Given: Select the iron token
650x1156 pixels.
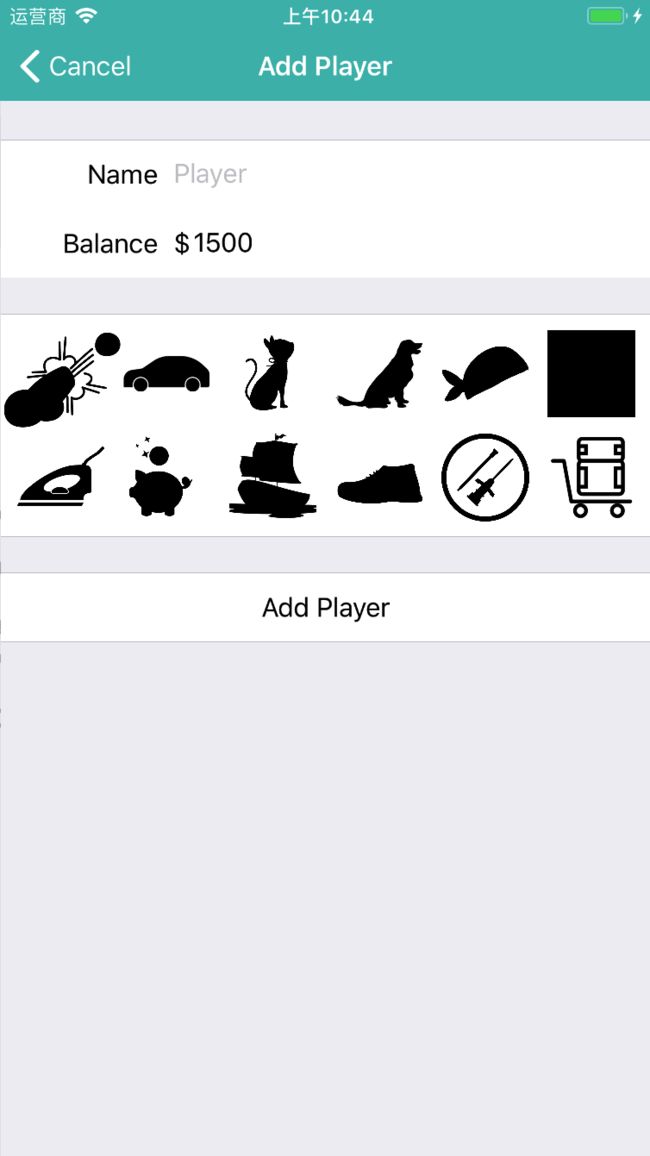Looking at the screenshot, I should tap(60, 477).
